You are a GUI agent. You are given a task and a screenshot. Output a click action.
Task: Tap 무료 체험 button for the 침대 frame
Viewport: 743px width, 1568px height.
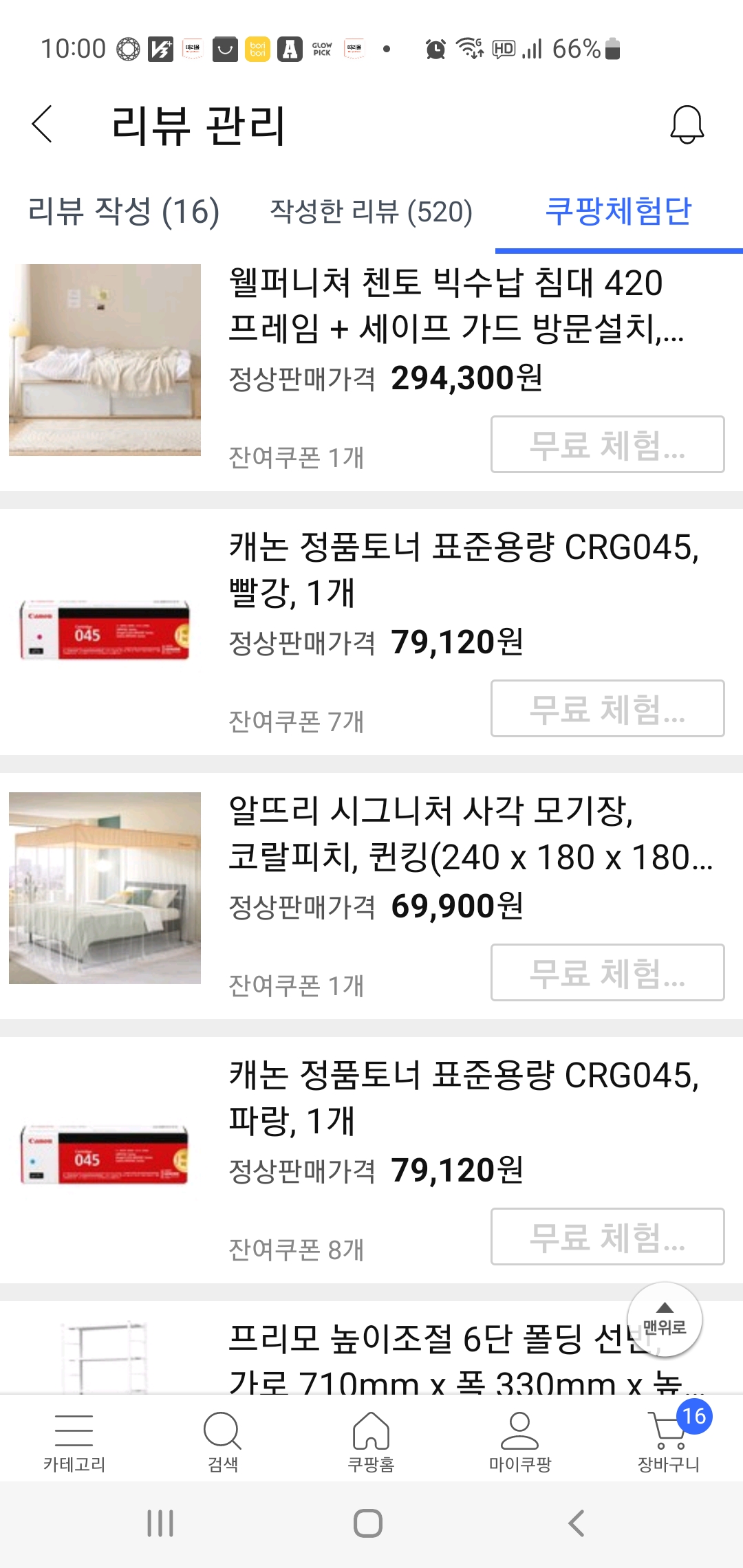click(608, 445)
